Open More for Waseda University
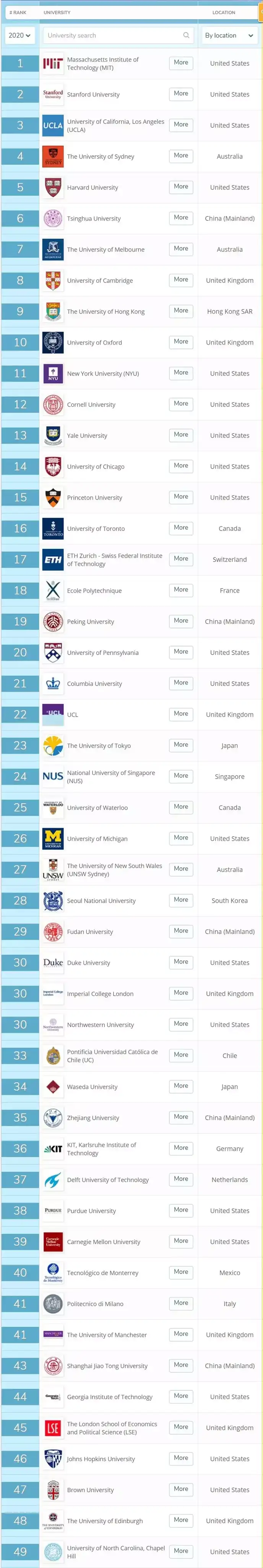Screen dimensions: 263x1568 181,1086
